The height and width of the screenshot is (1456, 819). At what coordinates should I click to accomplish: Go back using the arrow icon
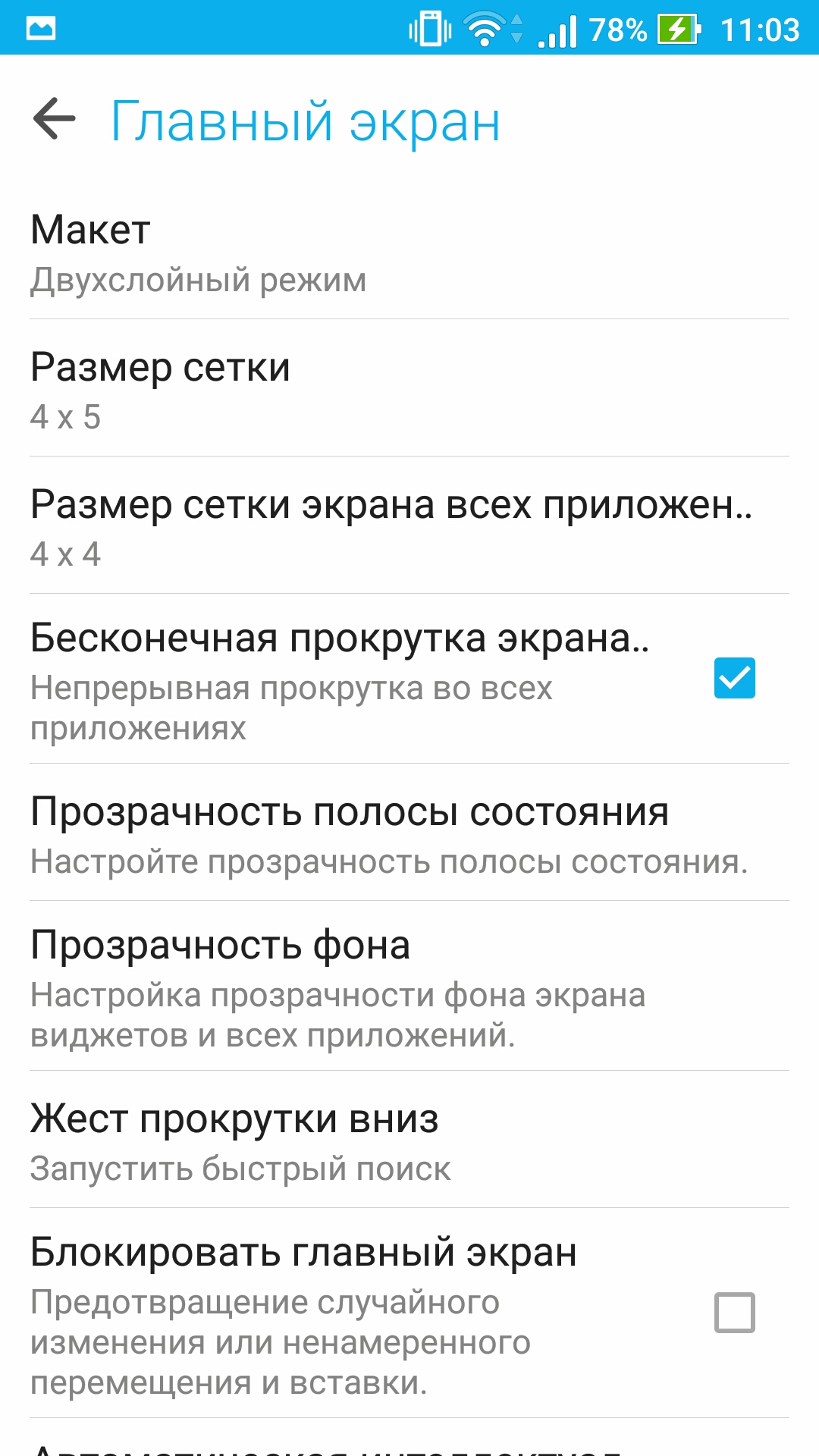(x=55, y=119)
